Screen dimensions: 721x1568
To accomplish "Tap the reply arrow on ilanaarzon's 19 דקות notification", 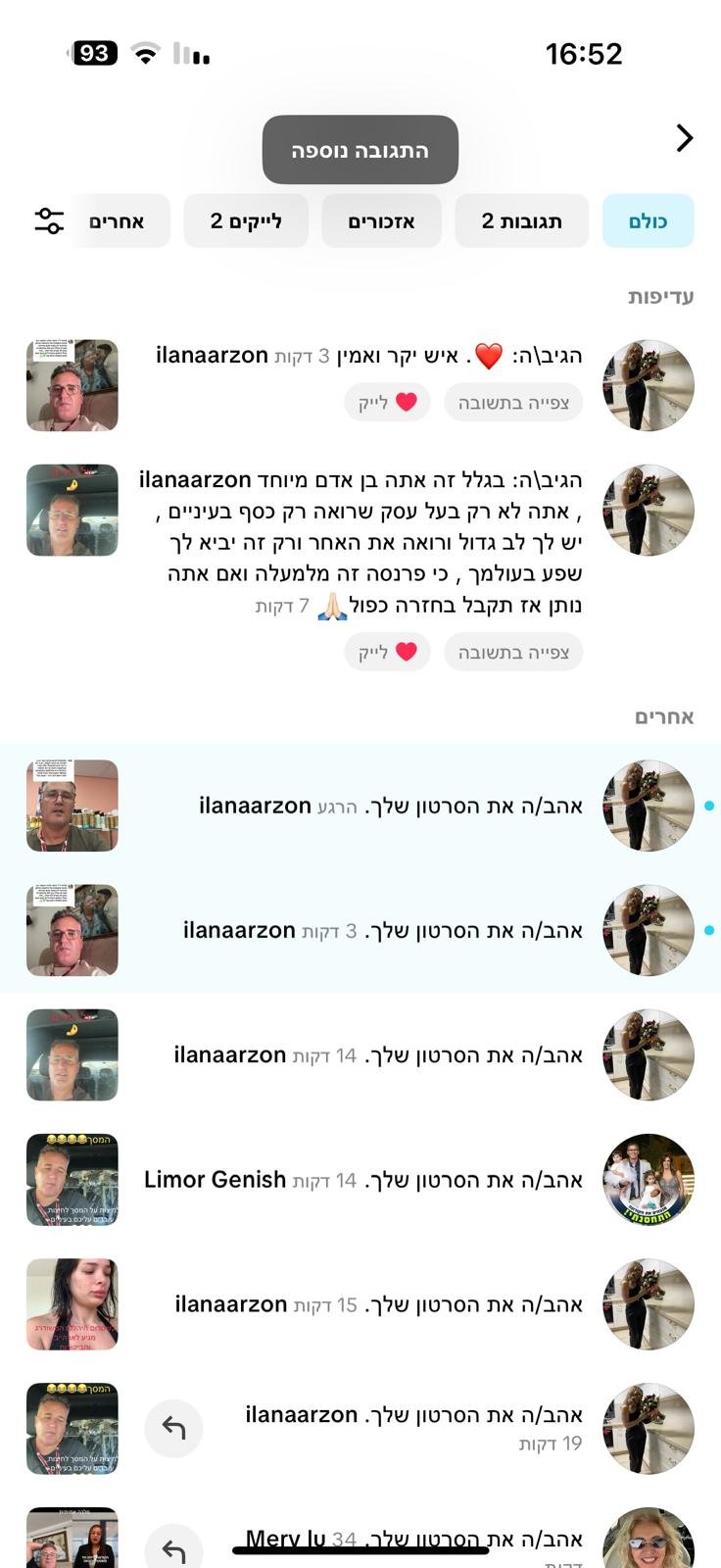I will pos(173,1429).
